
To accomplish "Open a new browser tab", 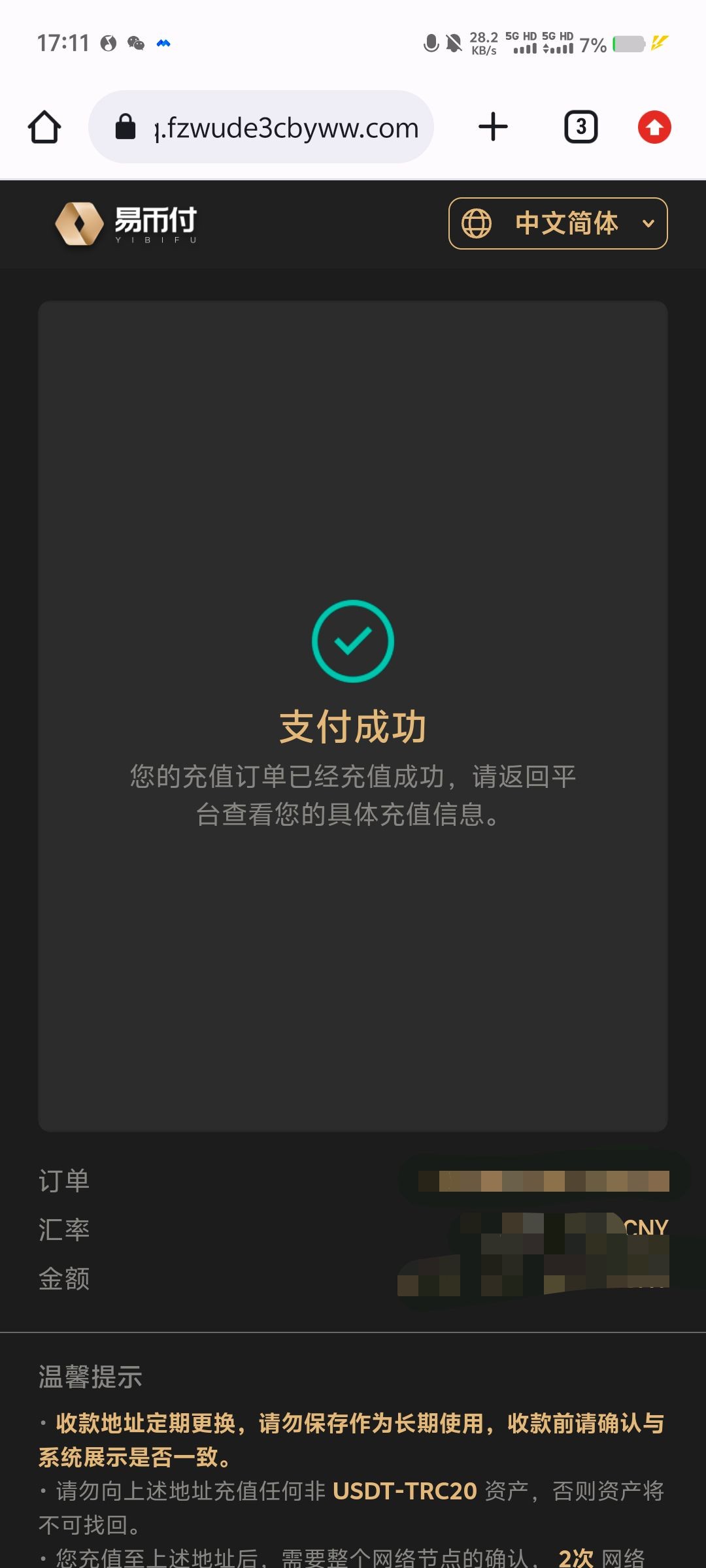I will (493, 127).
